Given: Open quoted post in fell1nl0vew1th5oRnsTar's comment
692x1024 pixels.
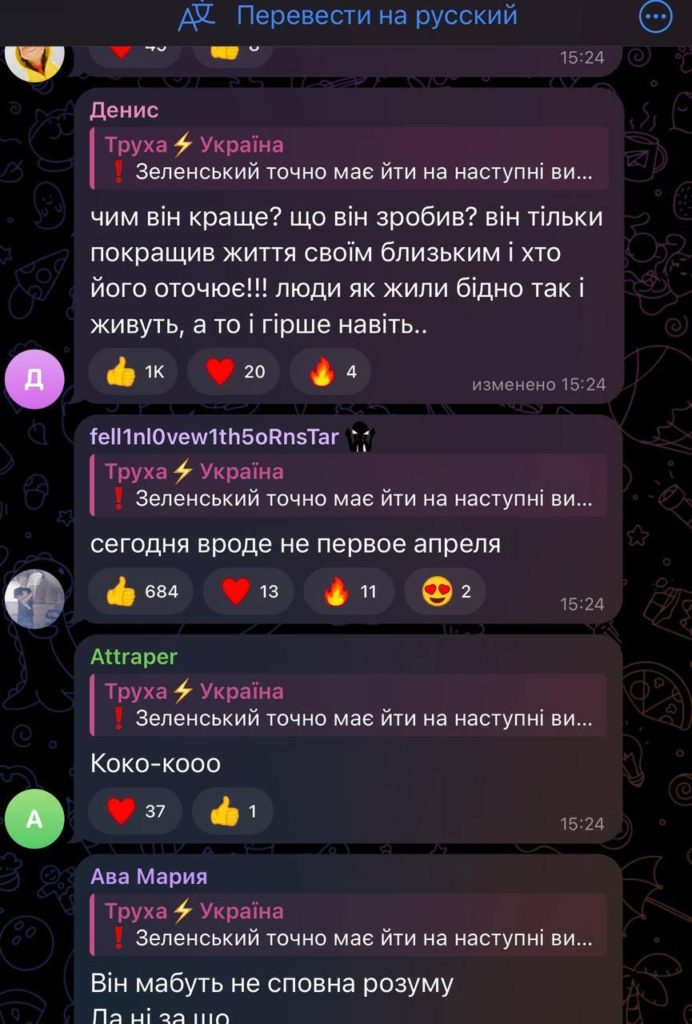Looking at the screenshot, I should (348, 484).
